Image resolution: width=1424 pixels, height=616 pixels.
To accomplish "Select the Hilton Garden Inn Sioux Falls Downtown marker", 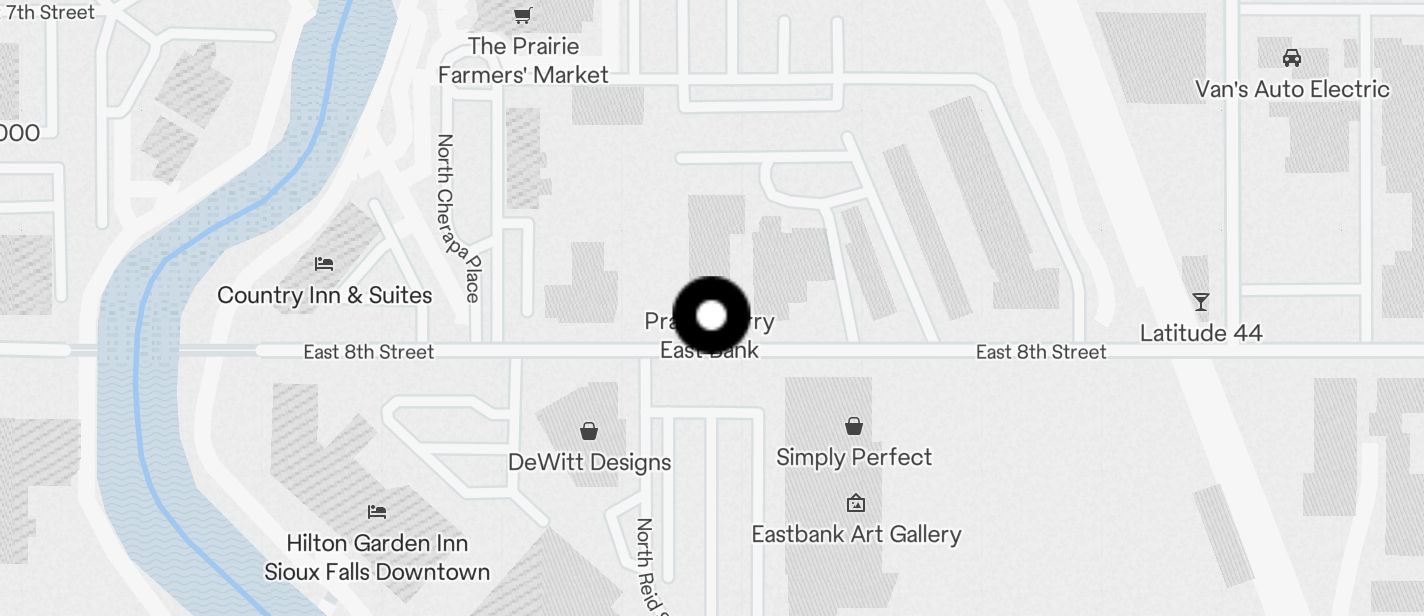I will (377, 512).
